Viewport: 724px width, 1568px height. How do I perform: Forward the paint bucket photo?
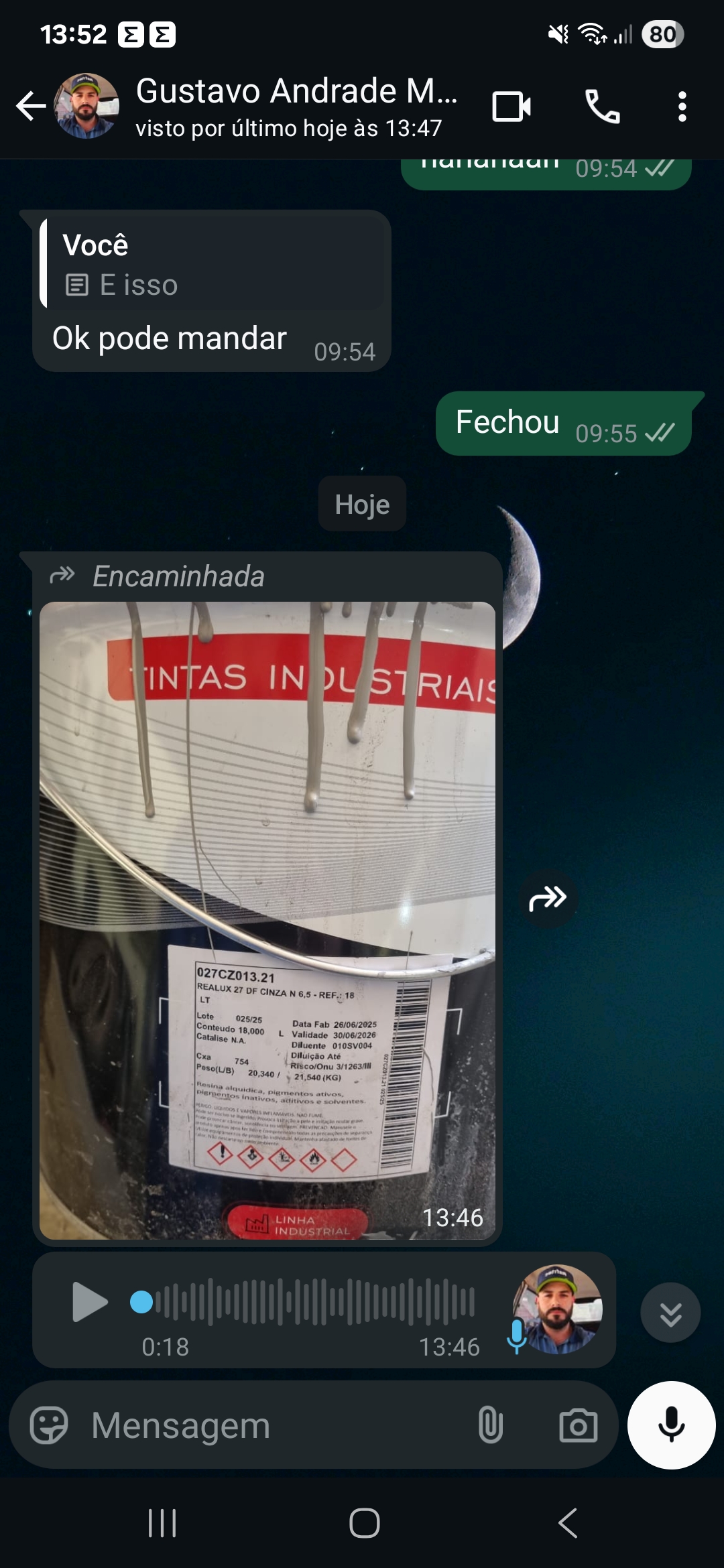pyautogui.click(x=548, y=899)
